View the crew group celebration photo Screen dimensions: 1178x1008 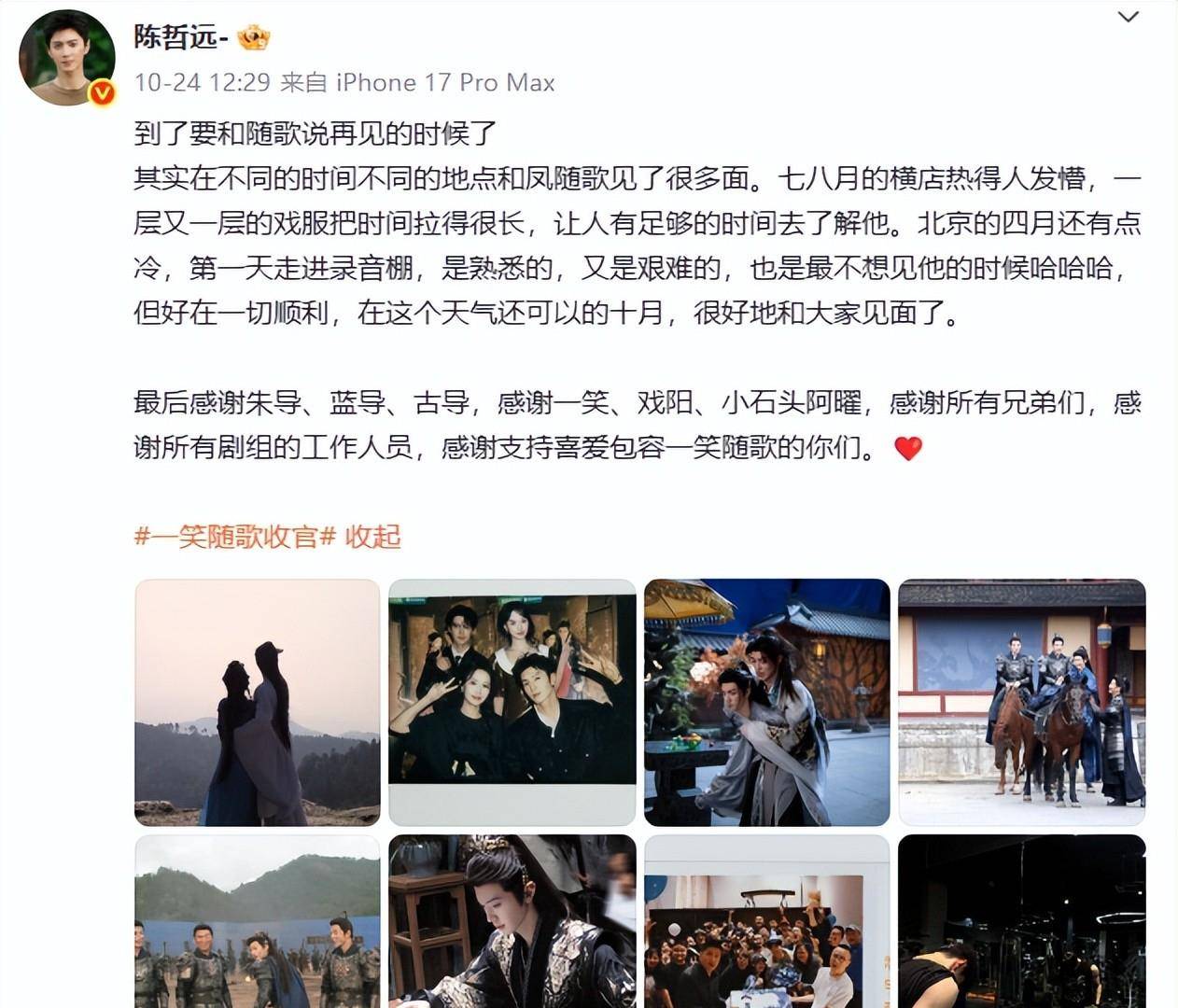[x=766, y=922]
